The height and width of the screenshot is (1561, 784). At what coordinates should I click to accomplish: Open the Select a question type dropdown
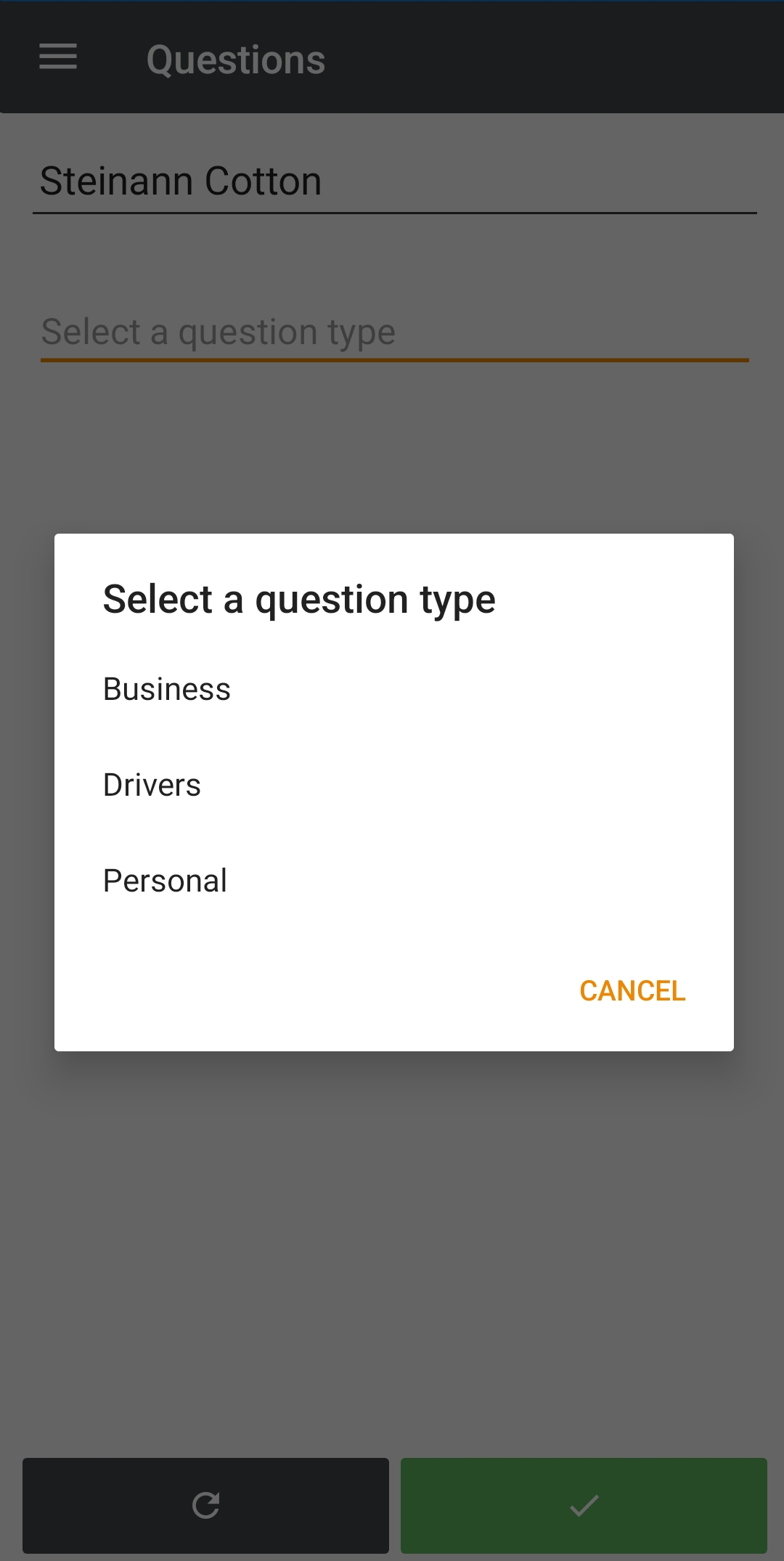(218, 331)
